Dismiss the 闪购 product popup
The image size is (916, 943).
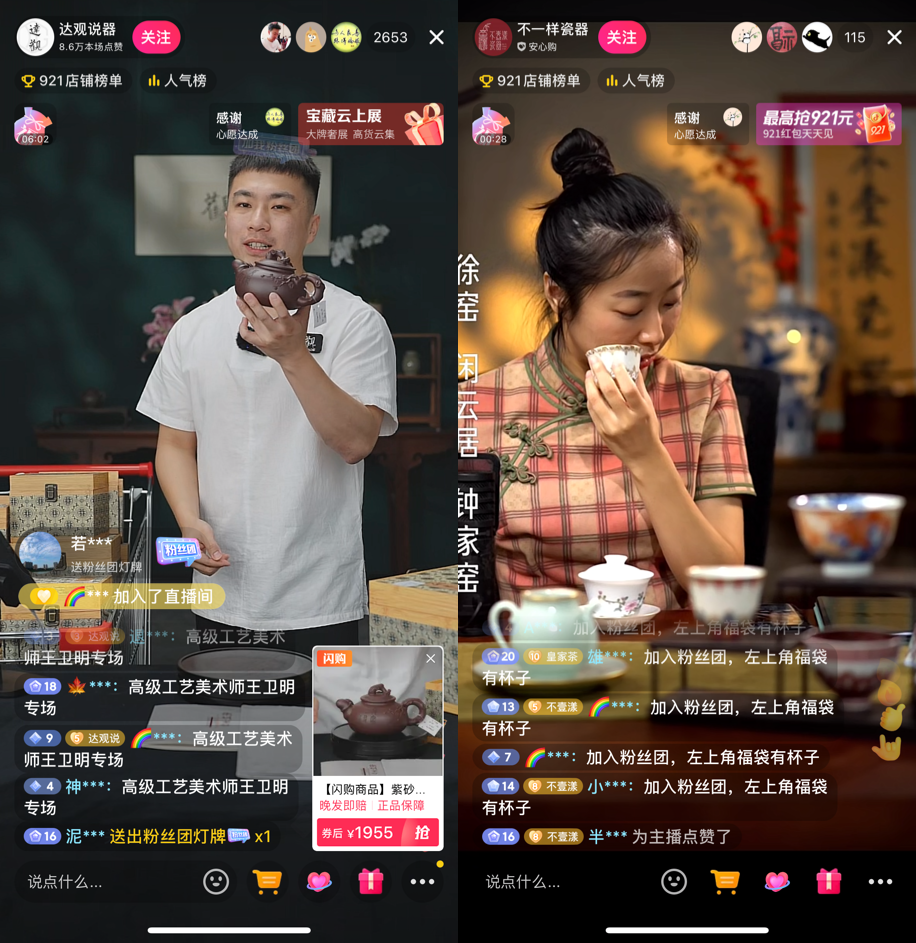[431, 658]
